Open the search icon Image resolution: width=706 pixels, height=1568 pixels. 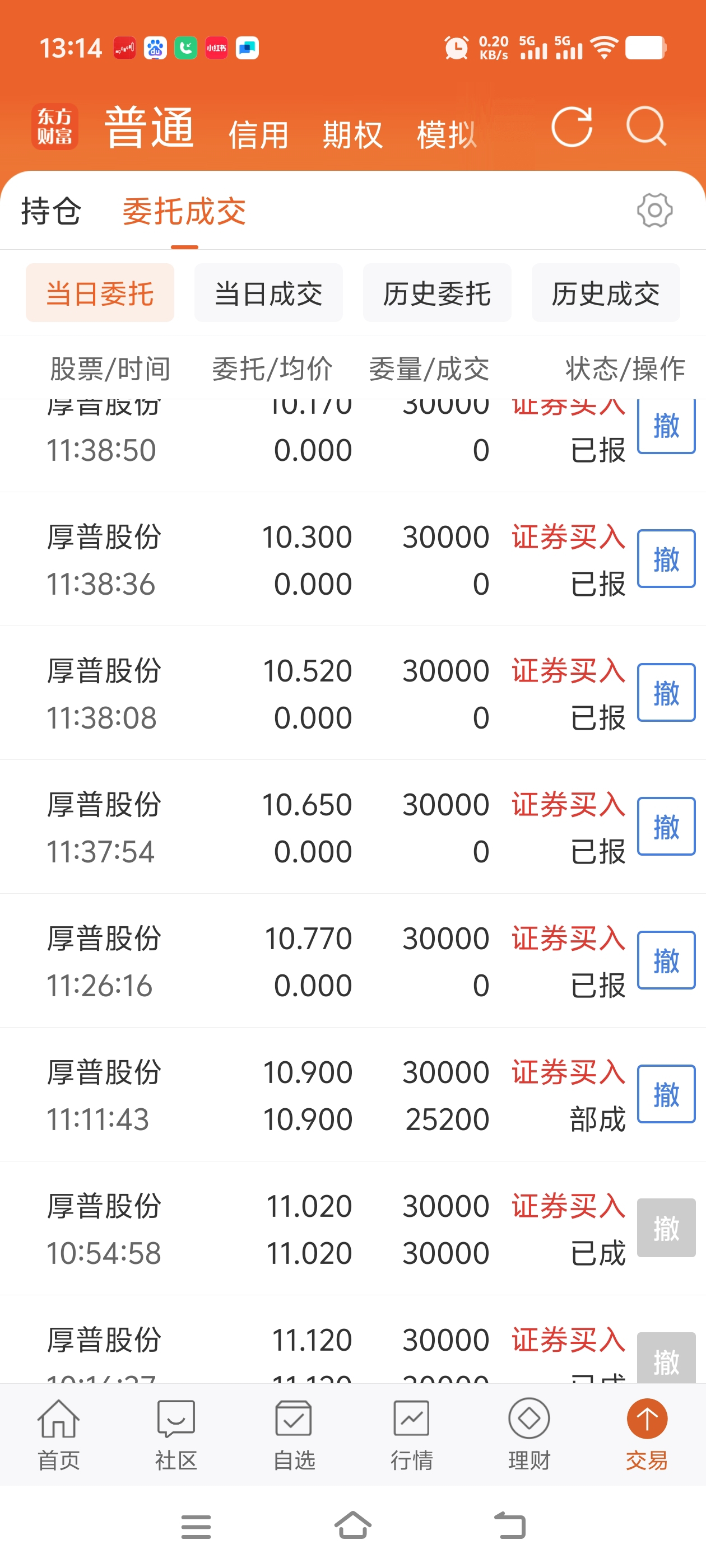[645, 127]
